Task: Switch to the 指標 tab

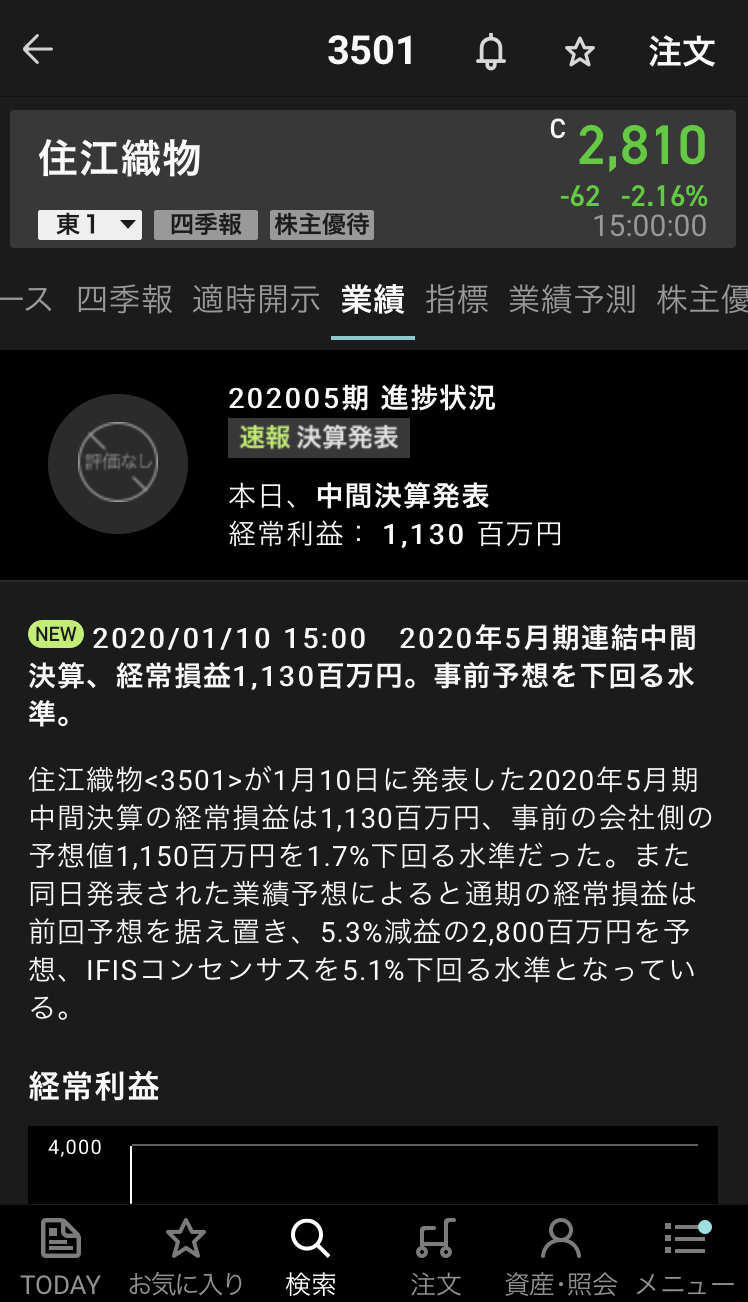Action: [457, 299]
